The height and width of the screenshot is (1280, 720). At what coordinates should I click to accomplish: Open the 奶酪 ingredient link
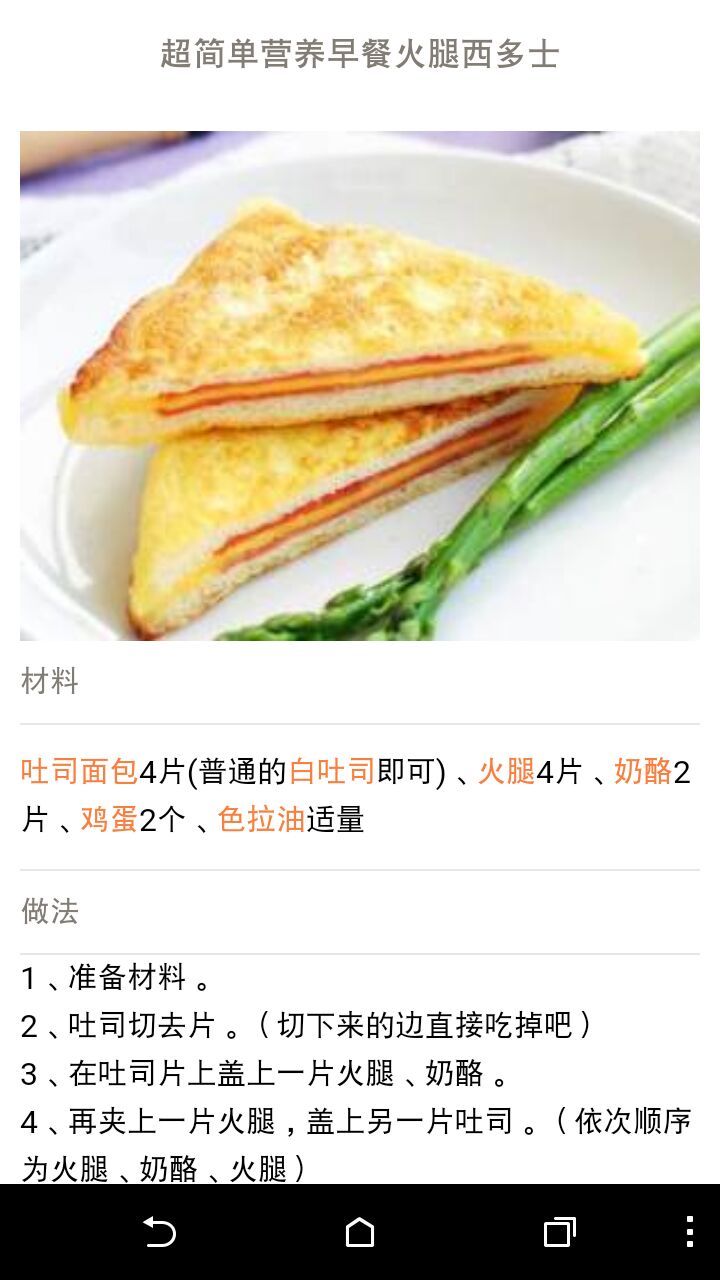pos(642,772)
